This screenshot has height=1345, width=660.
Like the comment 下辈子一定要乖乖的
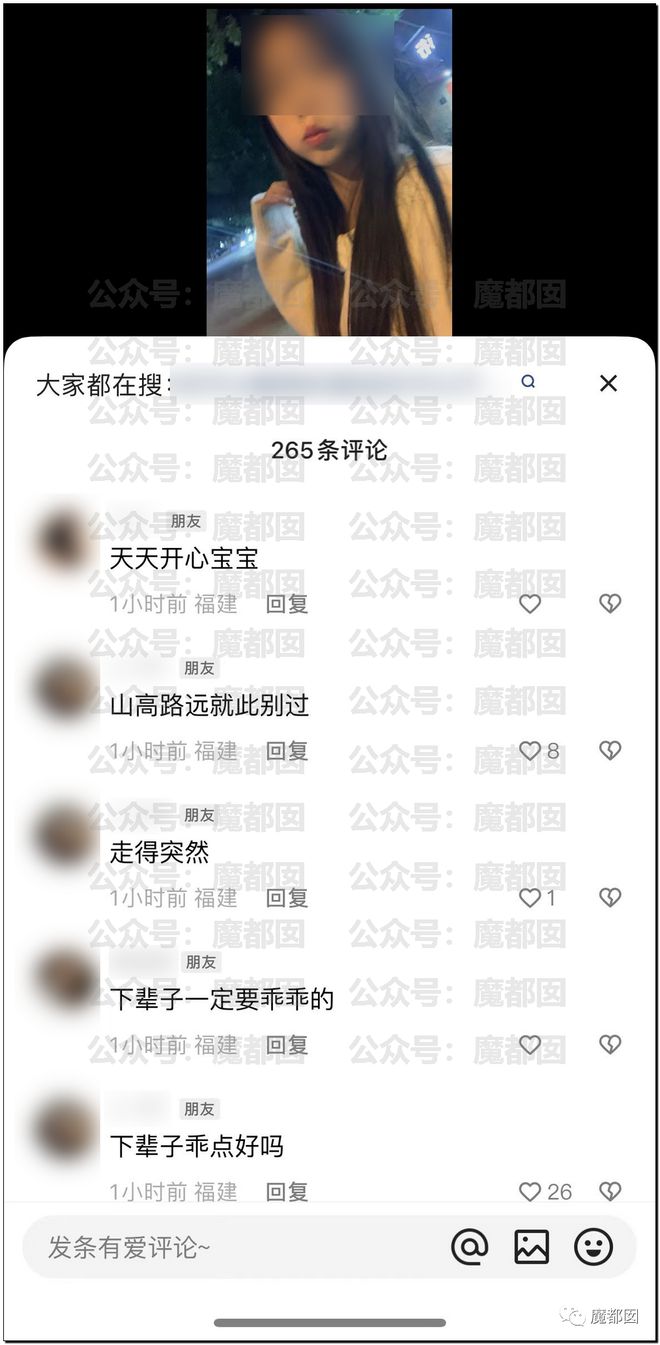click(x=530, y=1044)
